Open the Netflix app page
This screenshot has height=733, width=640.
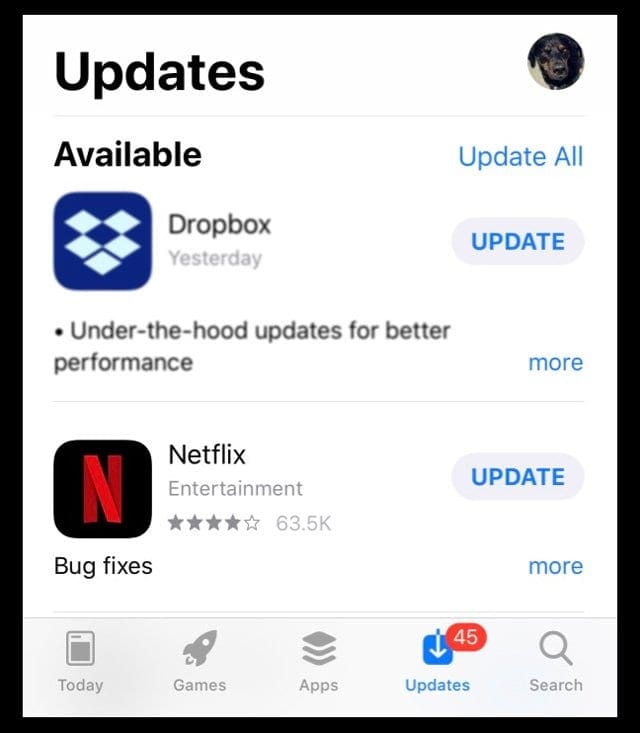(x=102, y=488)
